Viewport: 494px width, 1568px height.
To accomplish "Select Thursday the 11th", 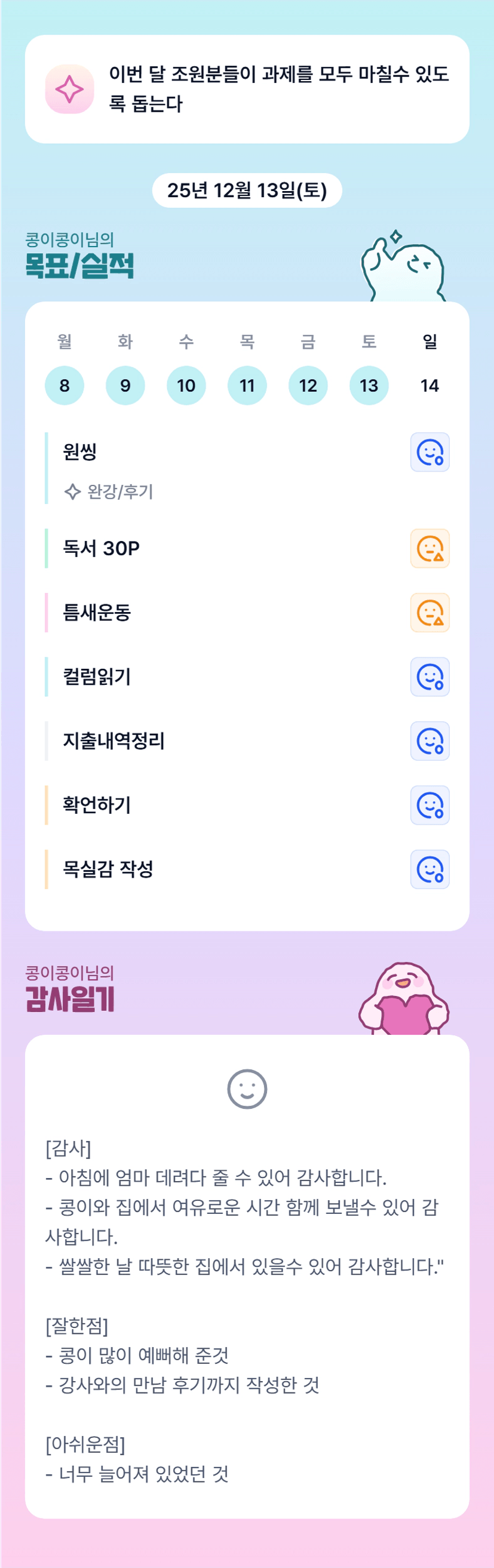I will click(x=247, y=385).
